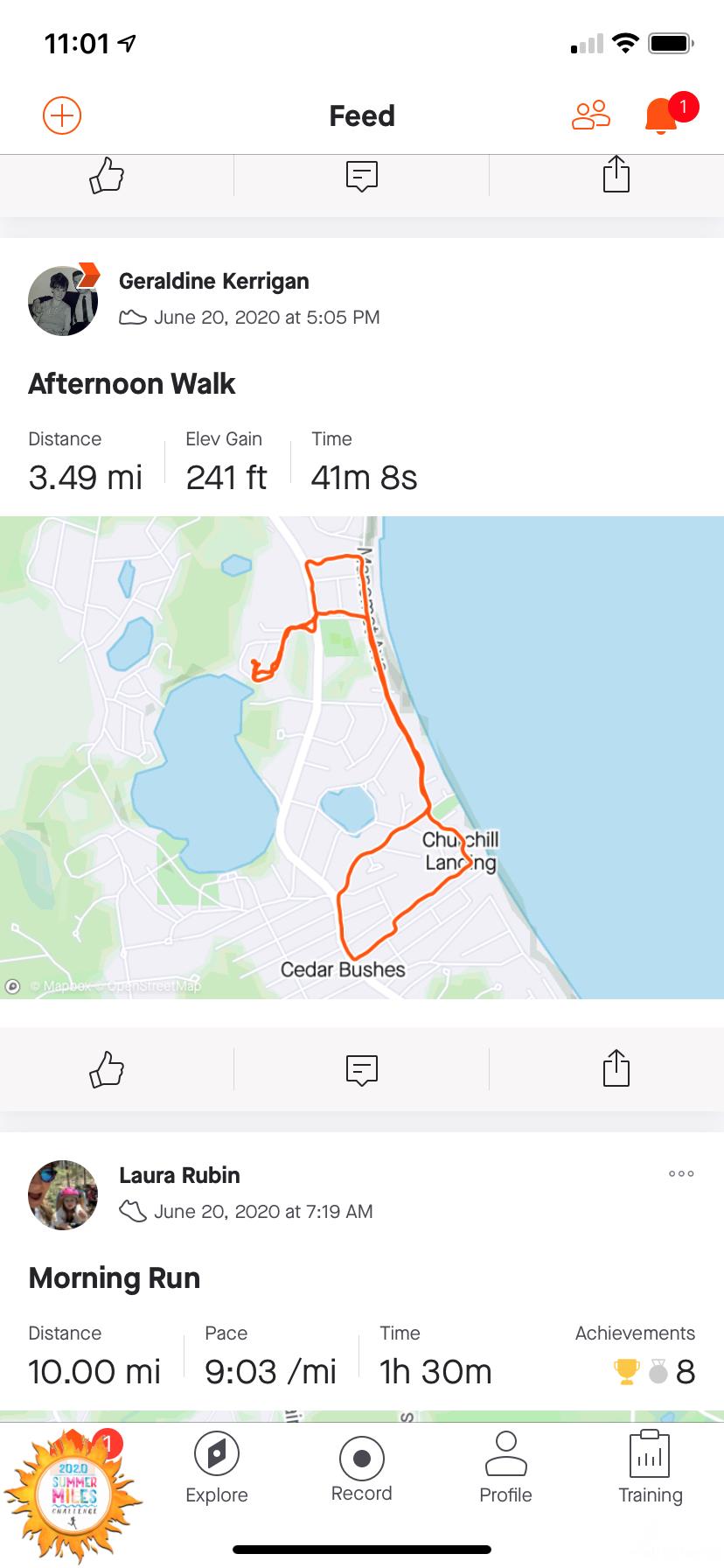Share Geraldine's Afternoon Walk
This screenshot has height=1568, width=724.
pyautogui.click(x=616, y=1068)
